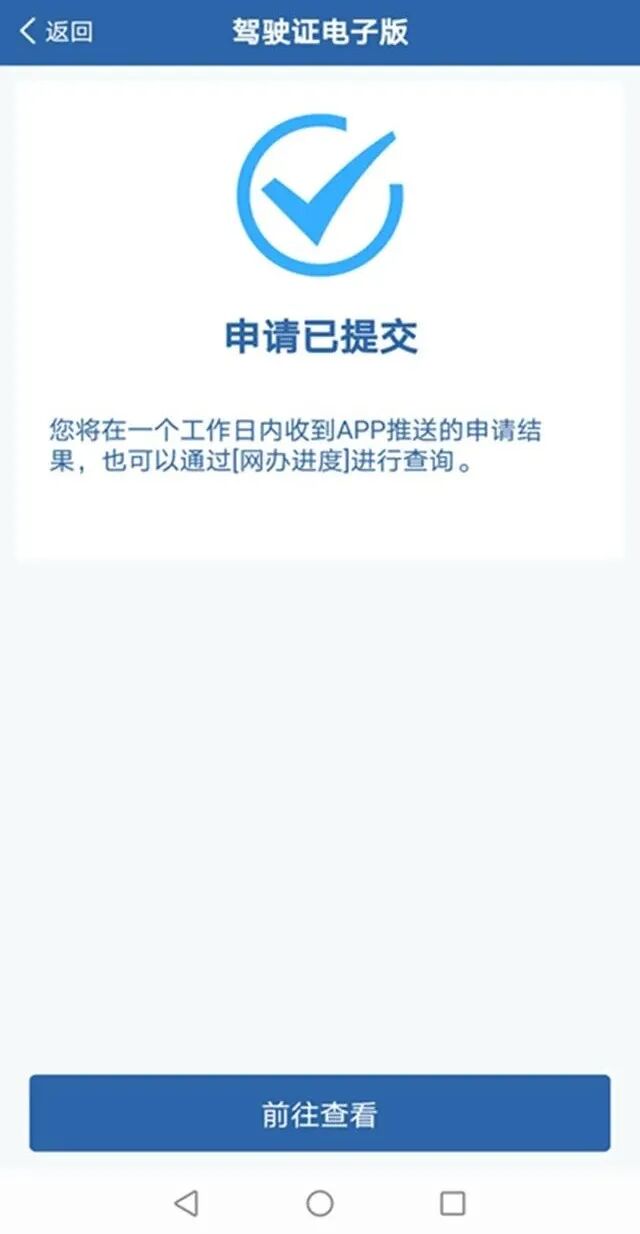Image resolution: width=640 pixels, height=1234 pixels.
Task: Tap the system back button
Action: (x=186, y=1202)
